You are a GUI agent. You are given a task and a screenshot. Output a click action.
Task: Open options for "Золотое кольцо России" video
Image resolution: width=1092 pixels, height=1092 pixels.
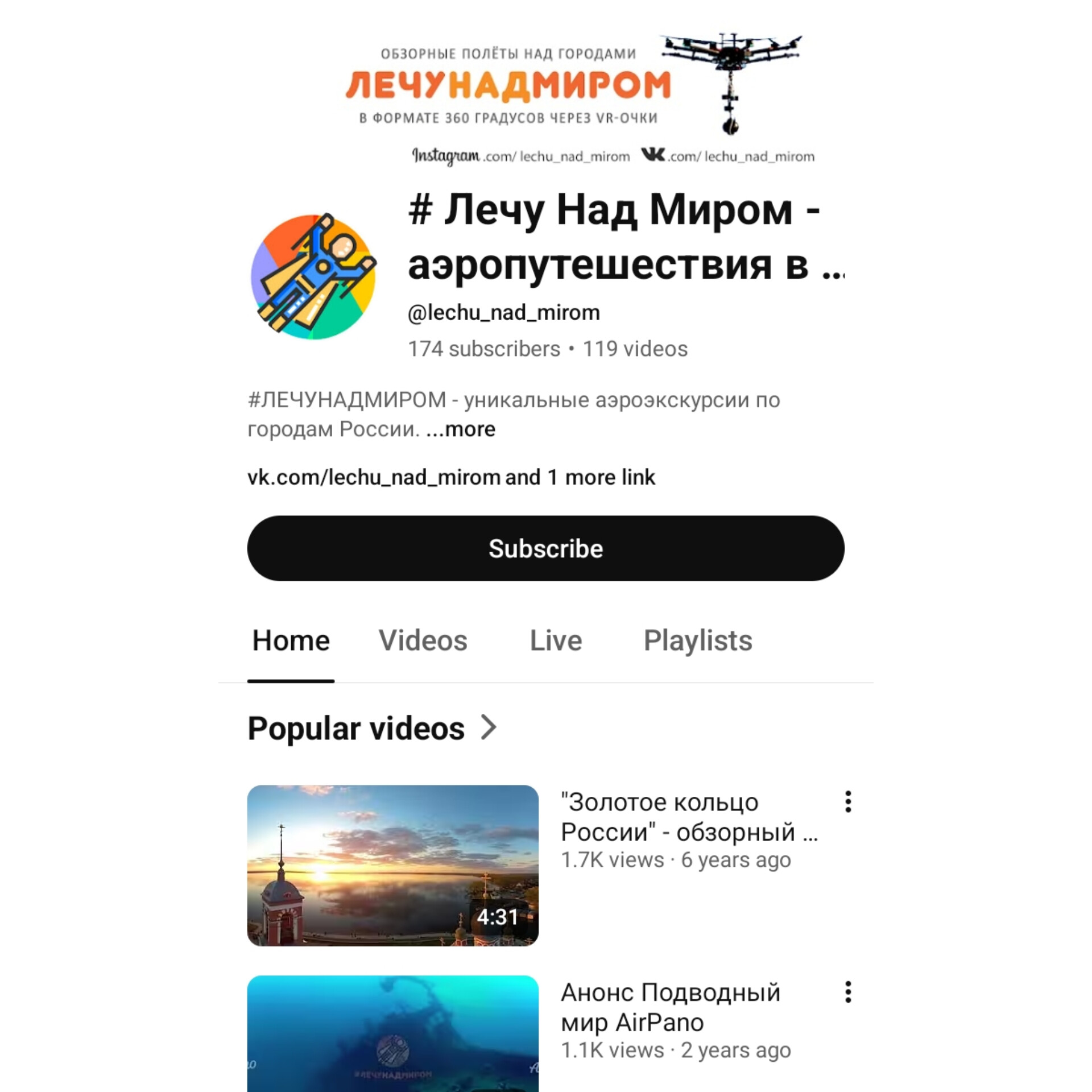coord(848,802)
